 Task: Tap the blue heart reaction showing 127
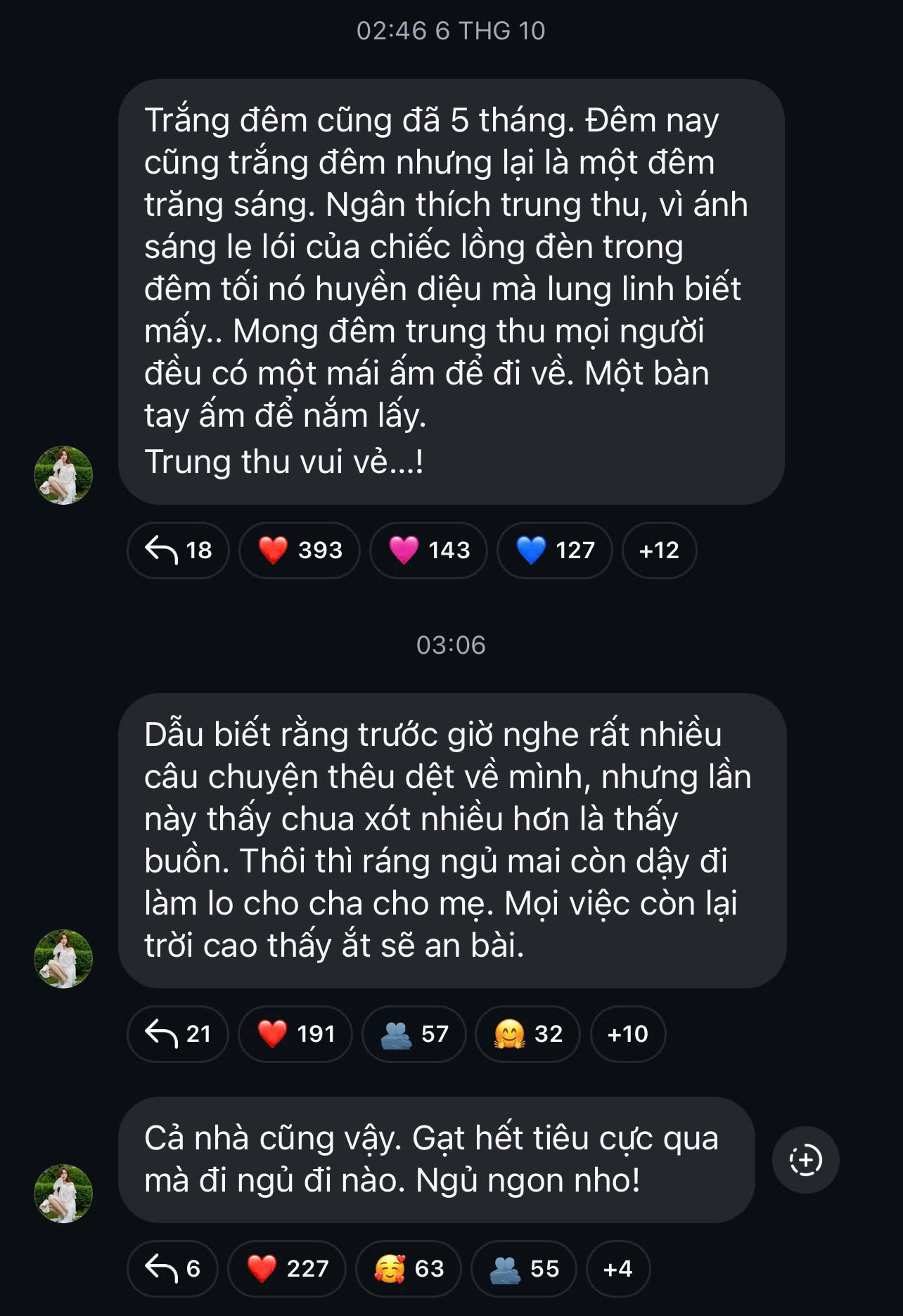[x=553, y=551]
